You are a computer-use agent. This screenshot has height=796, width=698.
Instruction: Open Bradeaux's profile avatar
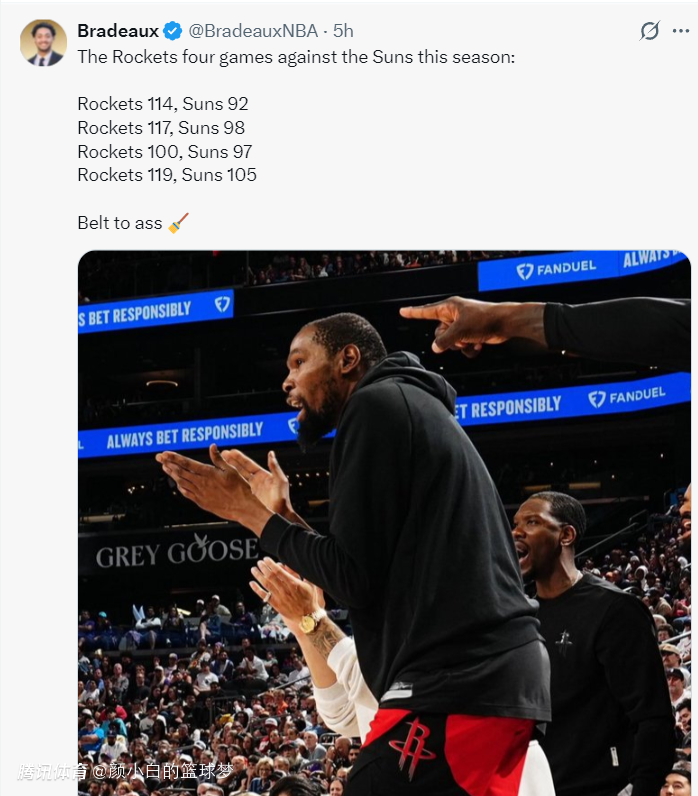point(43,43)
